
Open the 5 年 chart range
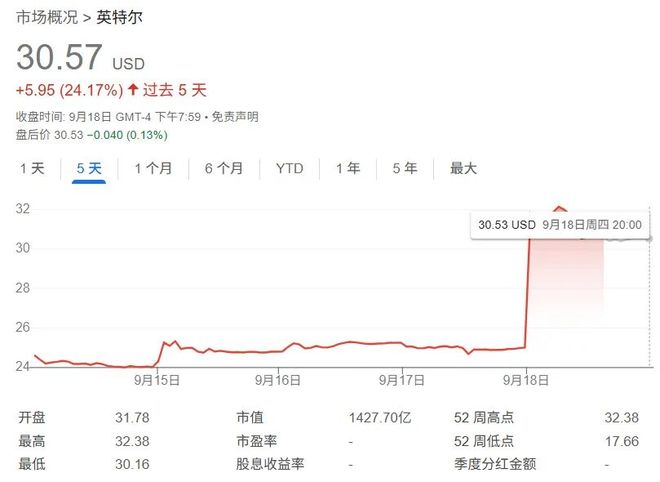click(x=405, y=168)
